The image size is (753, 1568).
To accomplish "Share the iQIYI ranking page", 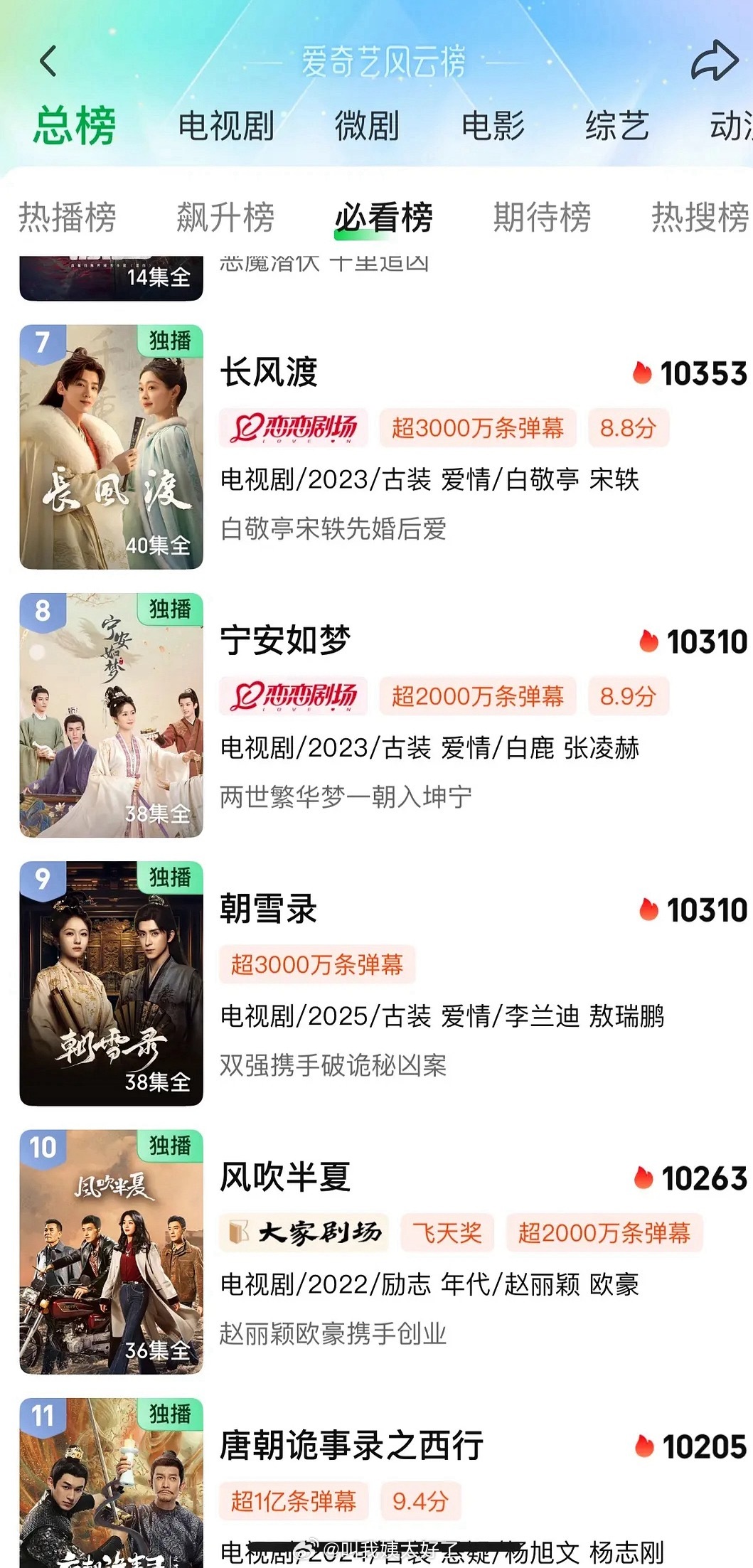I will click(x=714, y=61).
